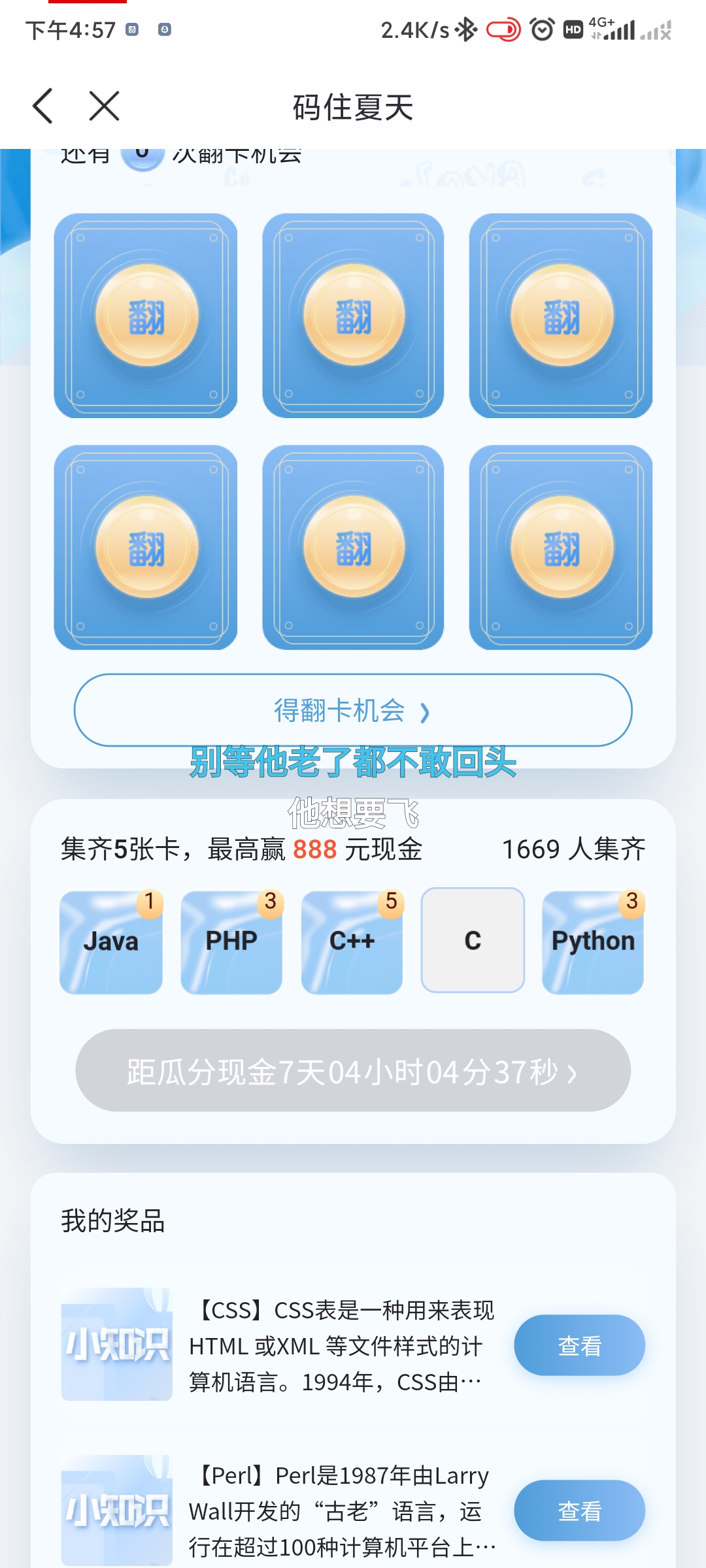Open the PHP card

231,941
